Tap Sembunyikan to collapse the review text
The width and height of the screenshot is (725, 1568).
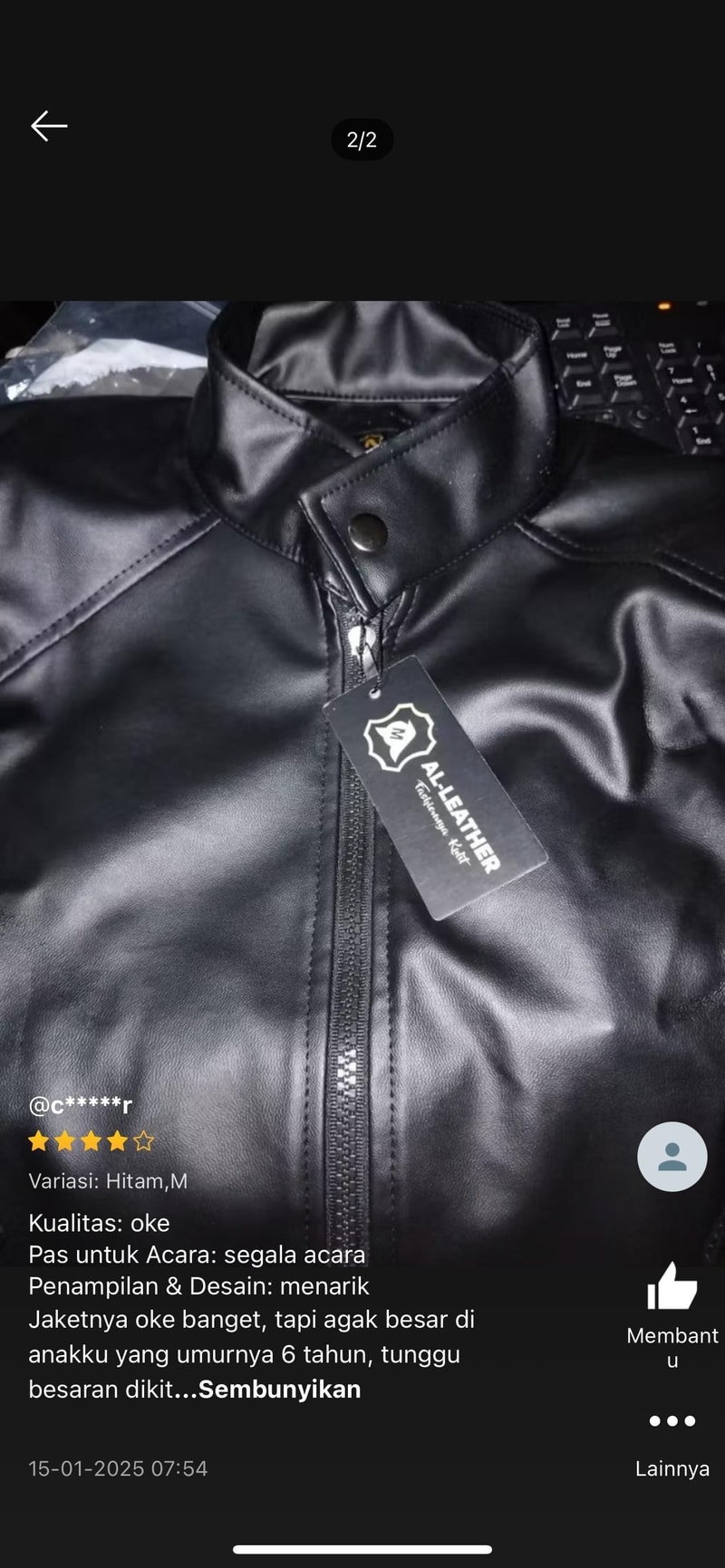coord(279,1389)
